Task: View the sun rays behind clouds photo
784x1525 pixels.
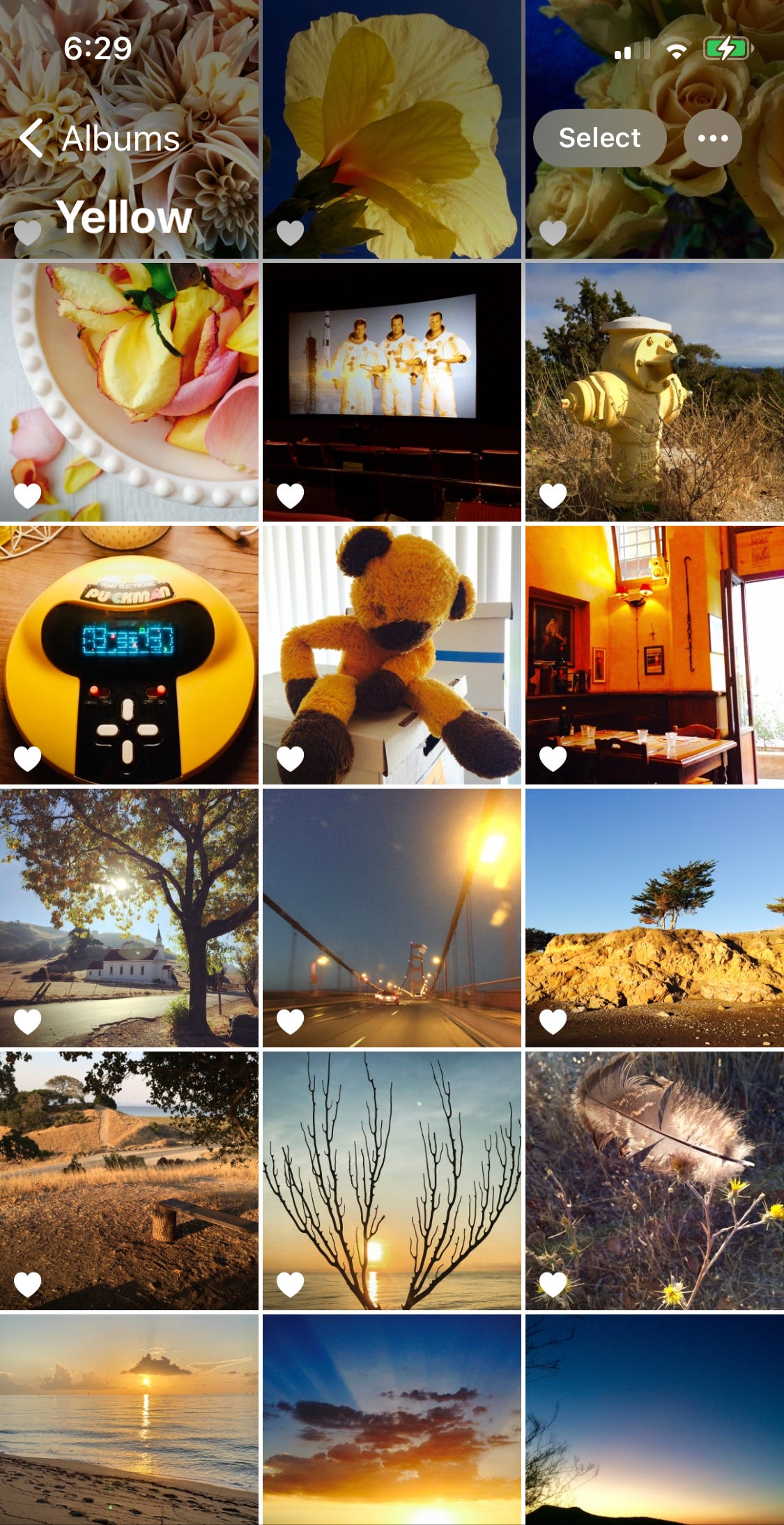Action: click(392, 1420)
